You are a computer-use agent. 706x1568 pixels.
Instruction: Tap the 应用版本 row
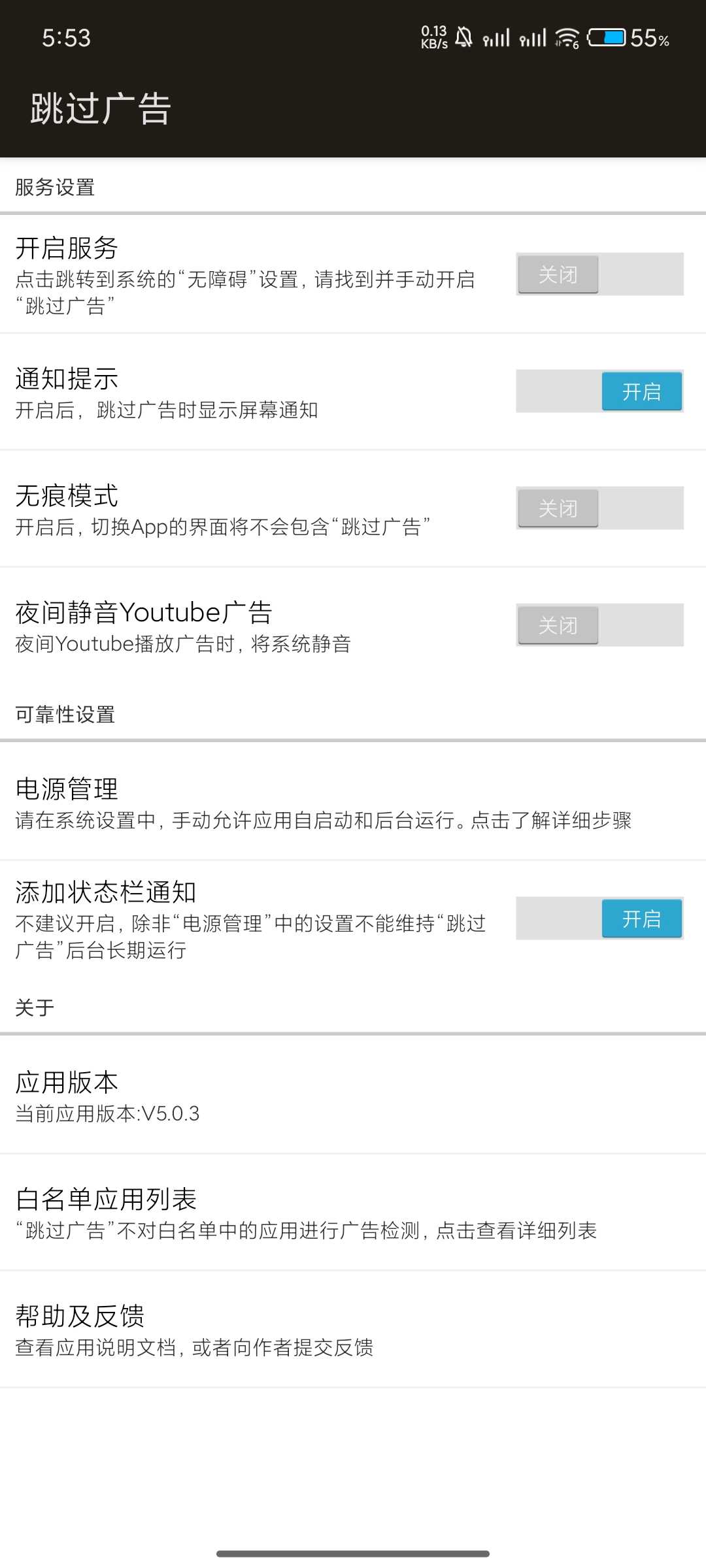[353, 1096]
